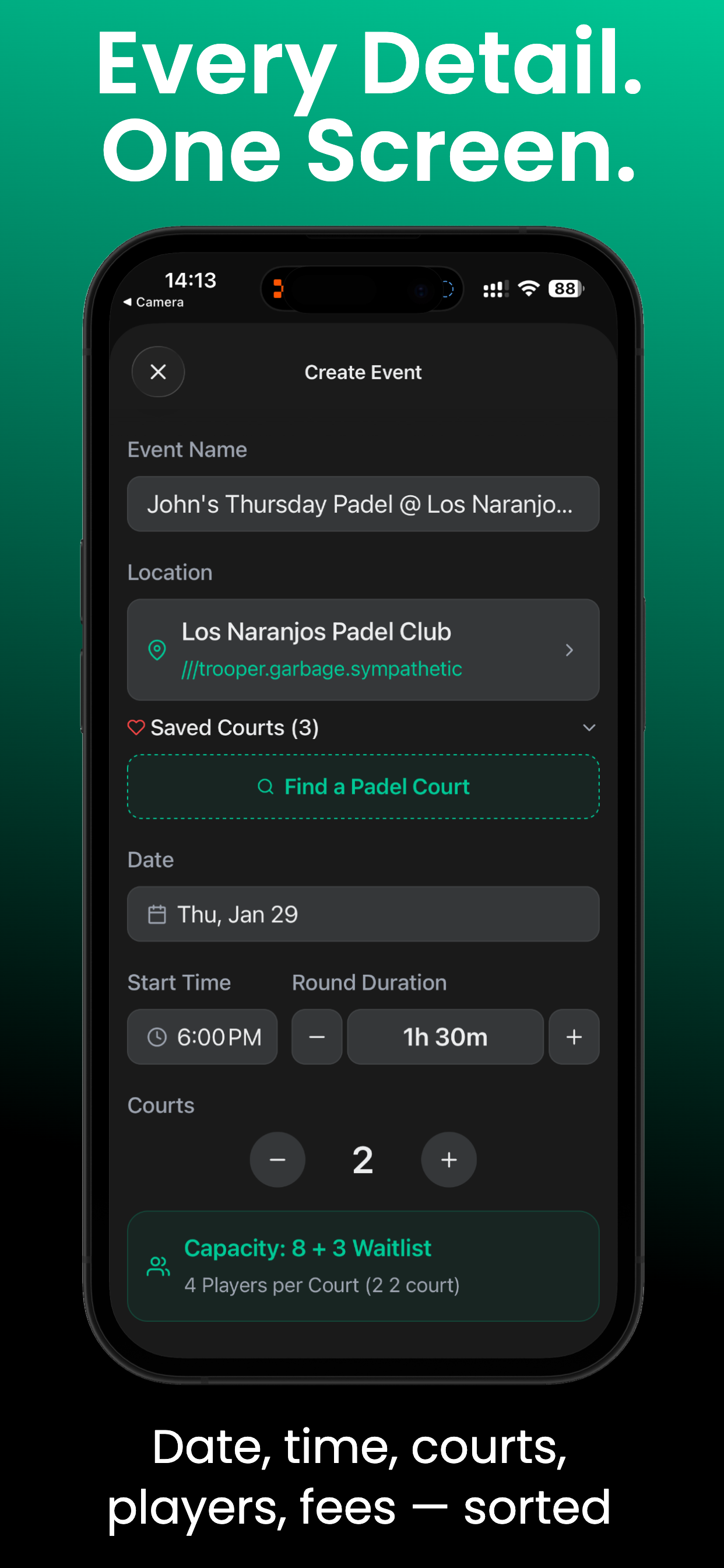
Task: Click the clock icon next to 6:00 PM
Action: pos(157,1037)
